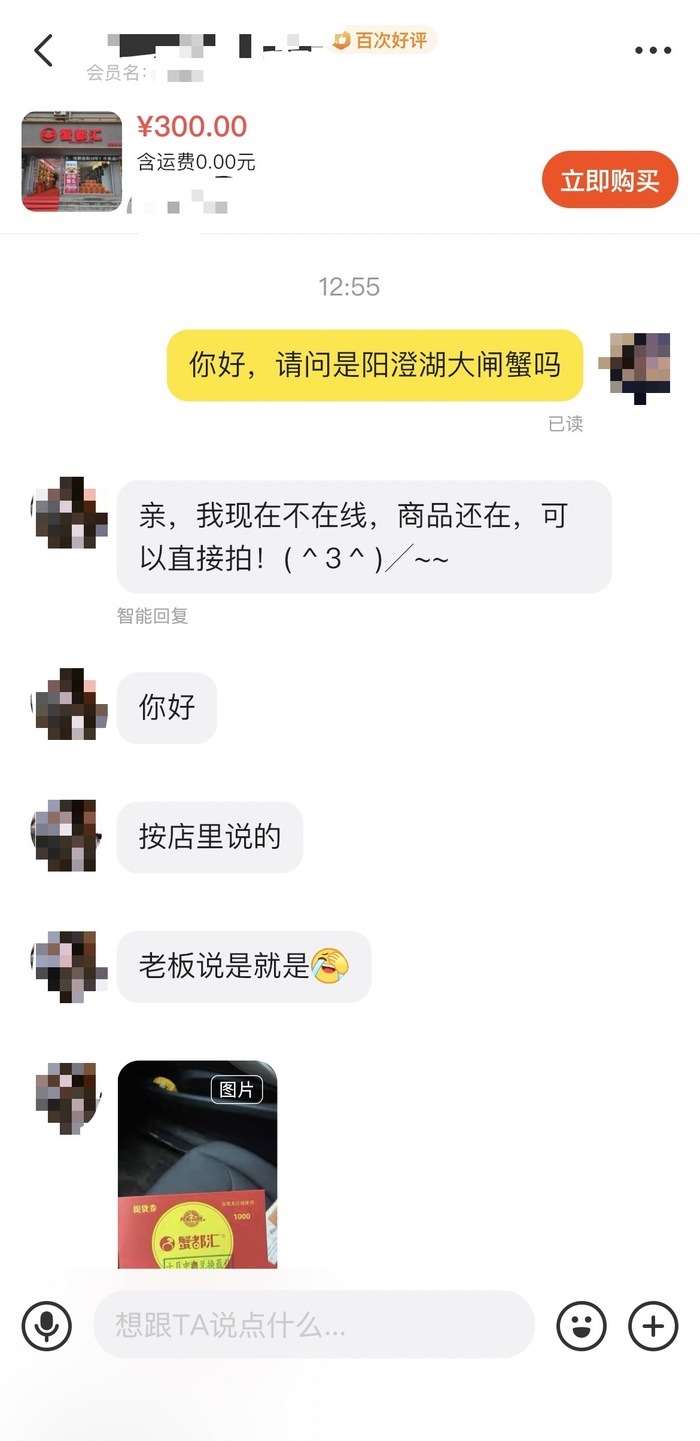Open the ¥300.00 product thumbnail
Viewport: 700px width, 1441px height.
coord(71,161)
